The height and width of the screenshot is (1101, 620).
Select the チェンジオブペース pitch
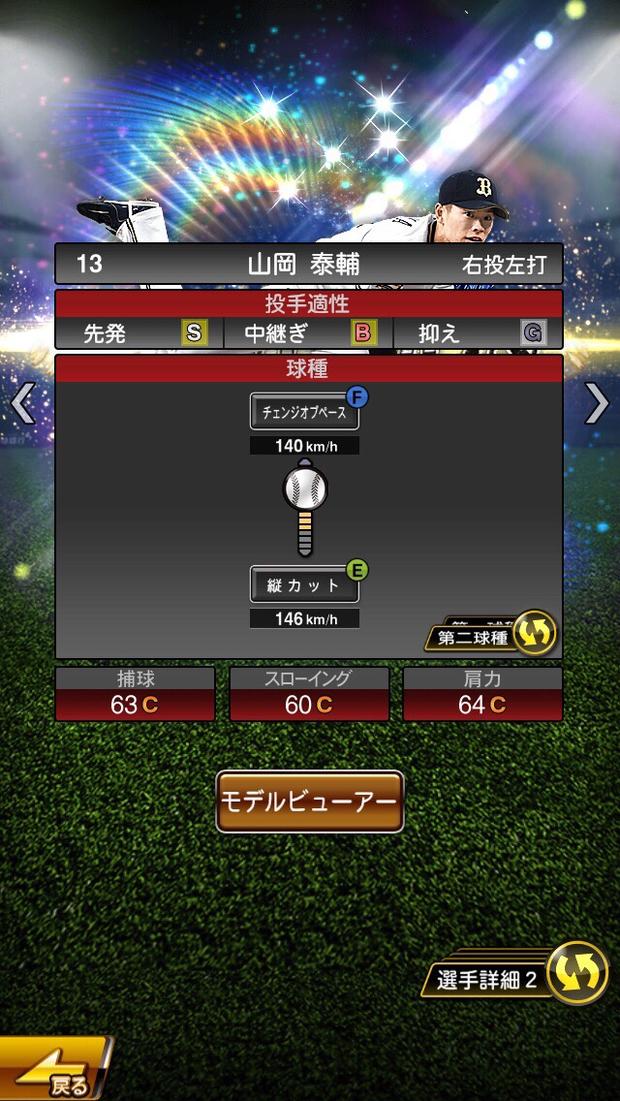pyautogui.click(x=304, y=410)
